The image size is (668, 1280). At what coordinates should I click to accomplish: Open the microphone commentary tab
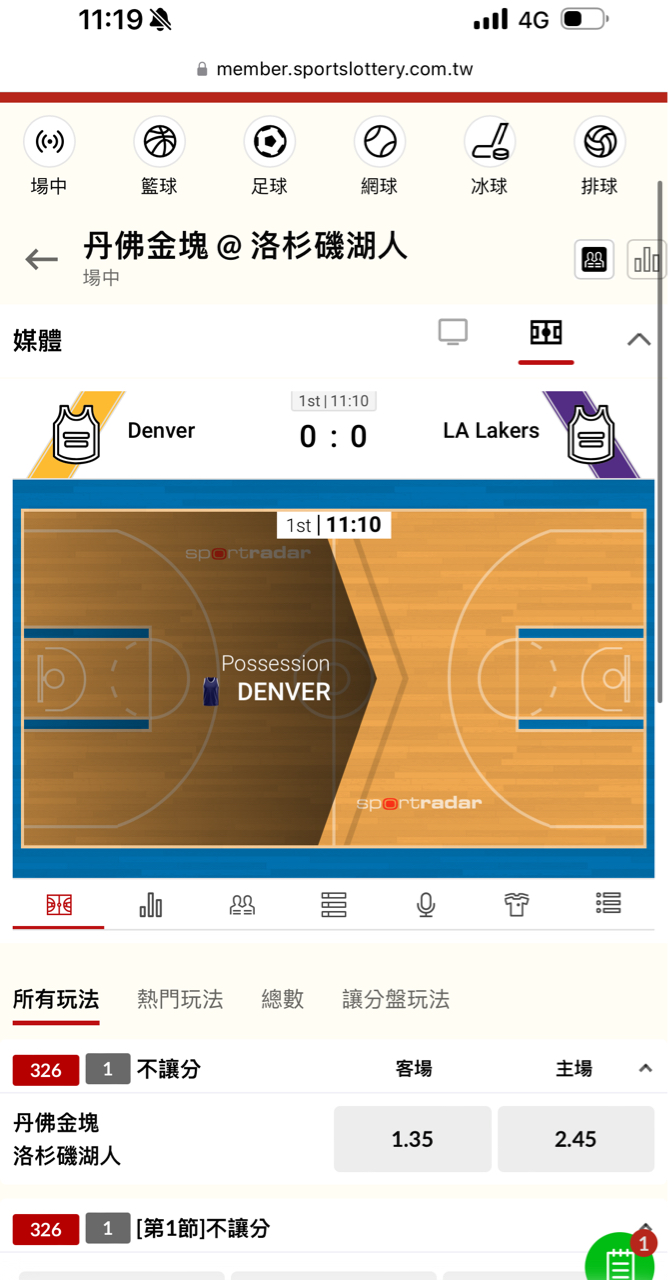point(425,905)
